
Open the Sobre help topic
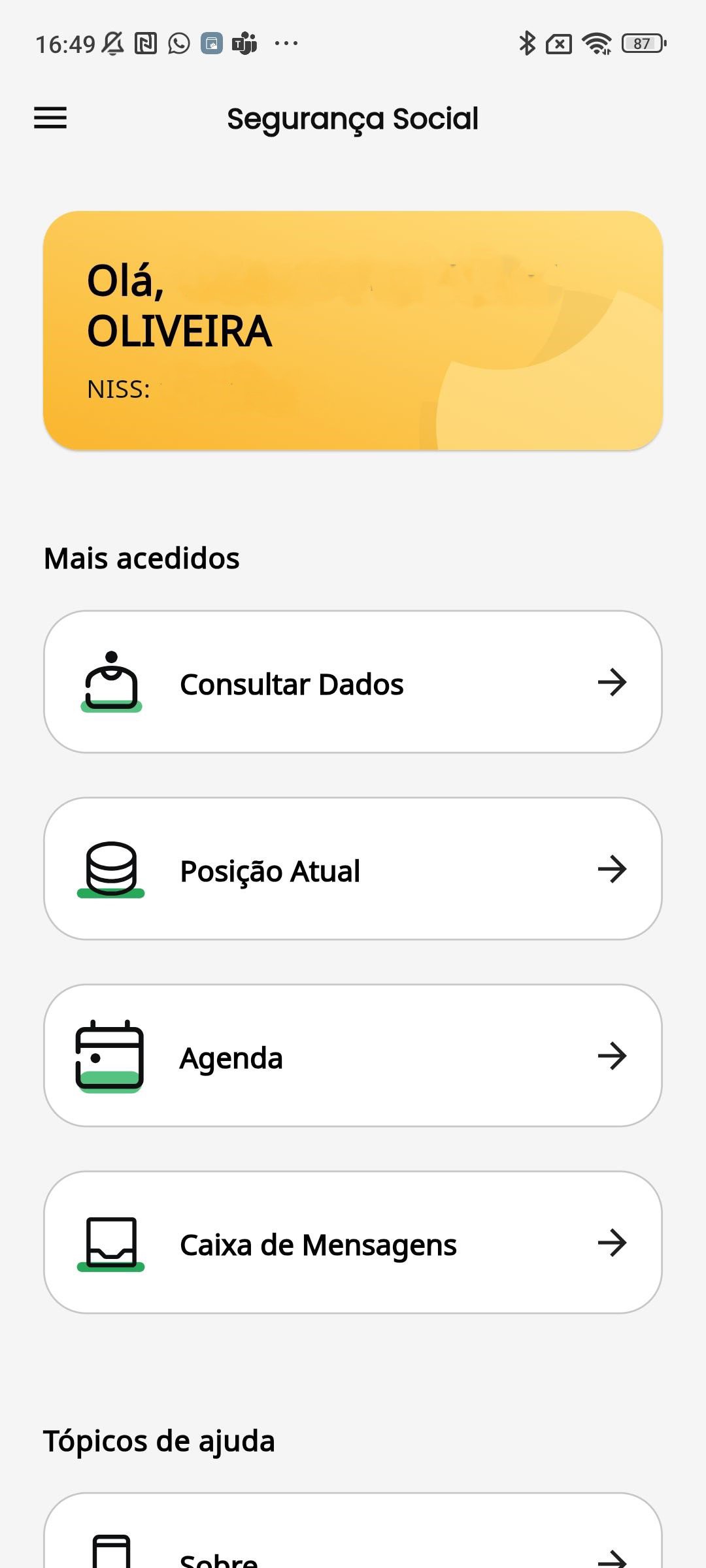click(x=353, y=1548)
